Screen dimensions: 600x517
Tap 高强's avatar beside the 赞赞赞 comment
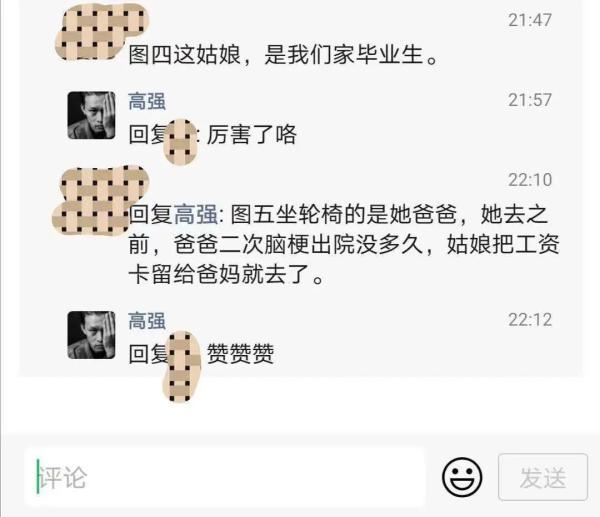tap(92, 334)
